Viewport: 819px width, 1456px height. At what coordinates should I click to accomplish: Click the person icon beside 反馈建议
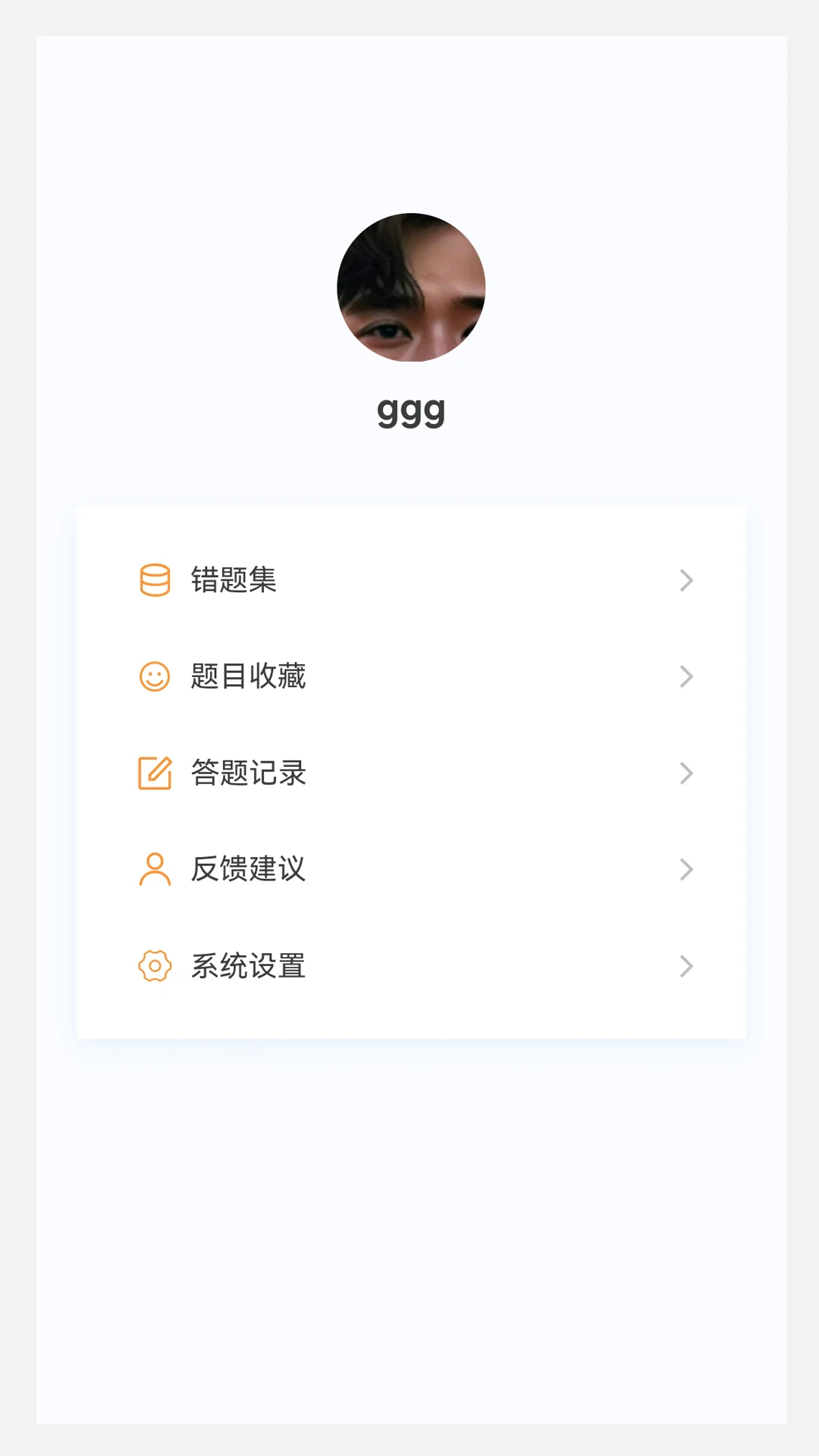[x=155, y=870]
